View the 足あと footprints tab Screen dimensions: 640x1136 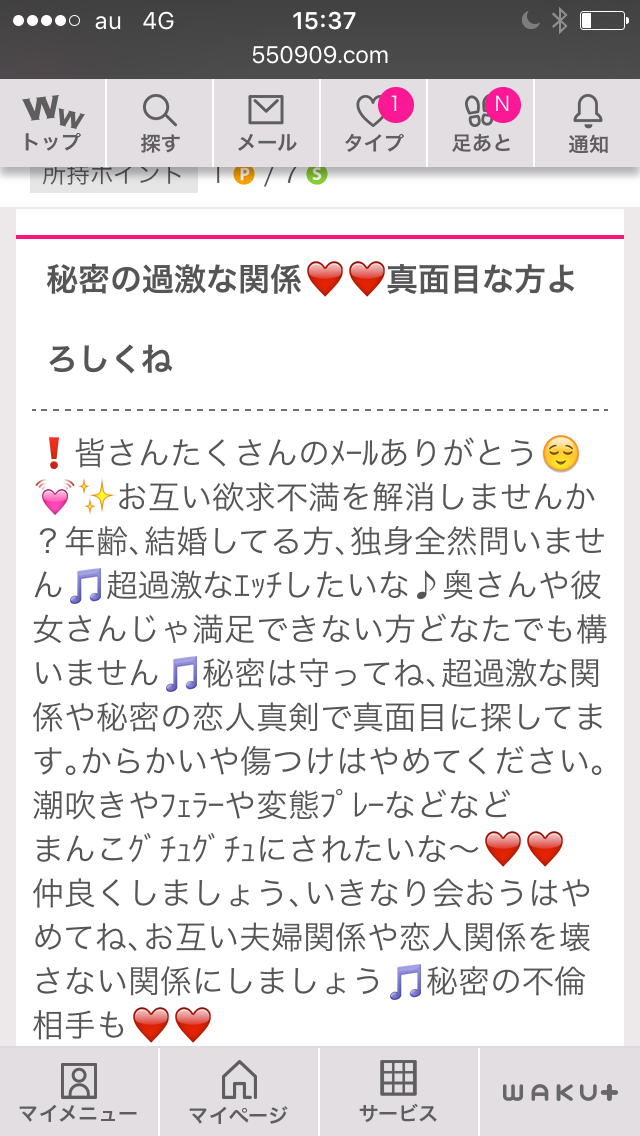481,123
